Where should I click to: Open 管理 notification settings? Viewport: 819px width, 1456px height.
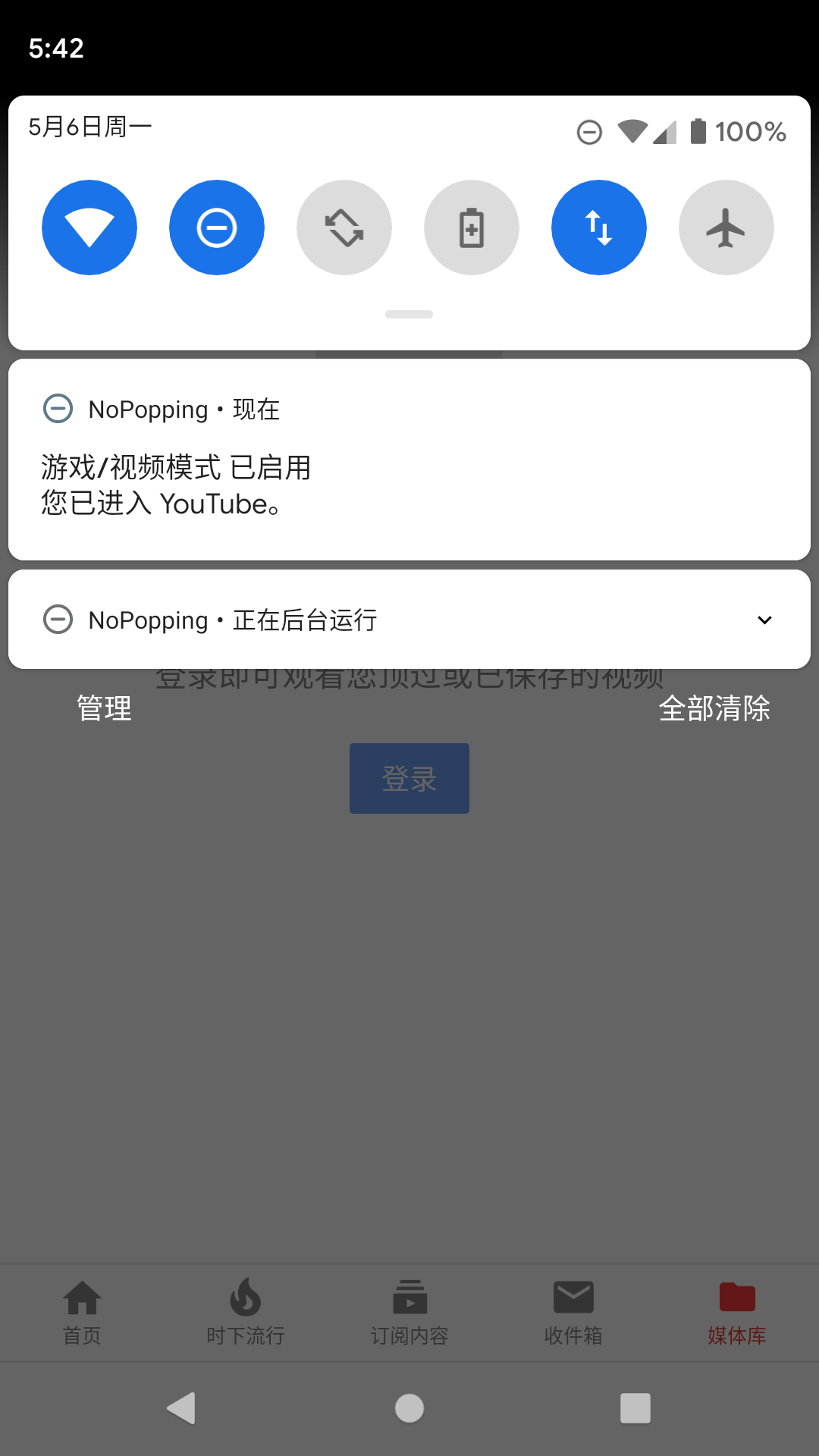[105, 708]
